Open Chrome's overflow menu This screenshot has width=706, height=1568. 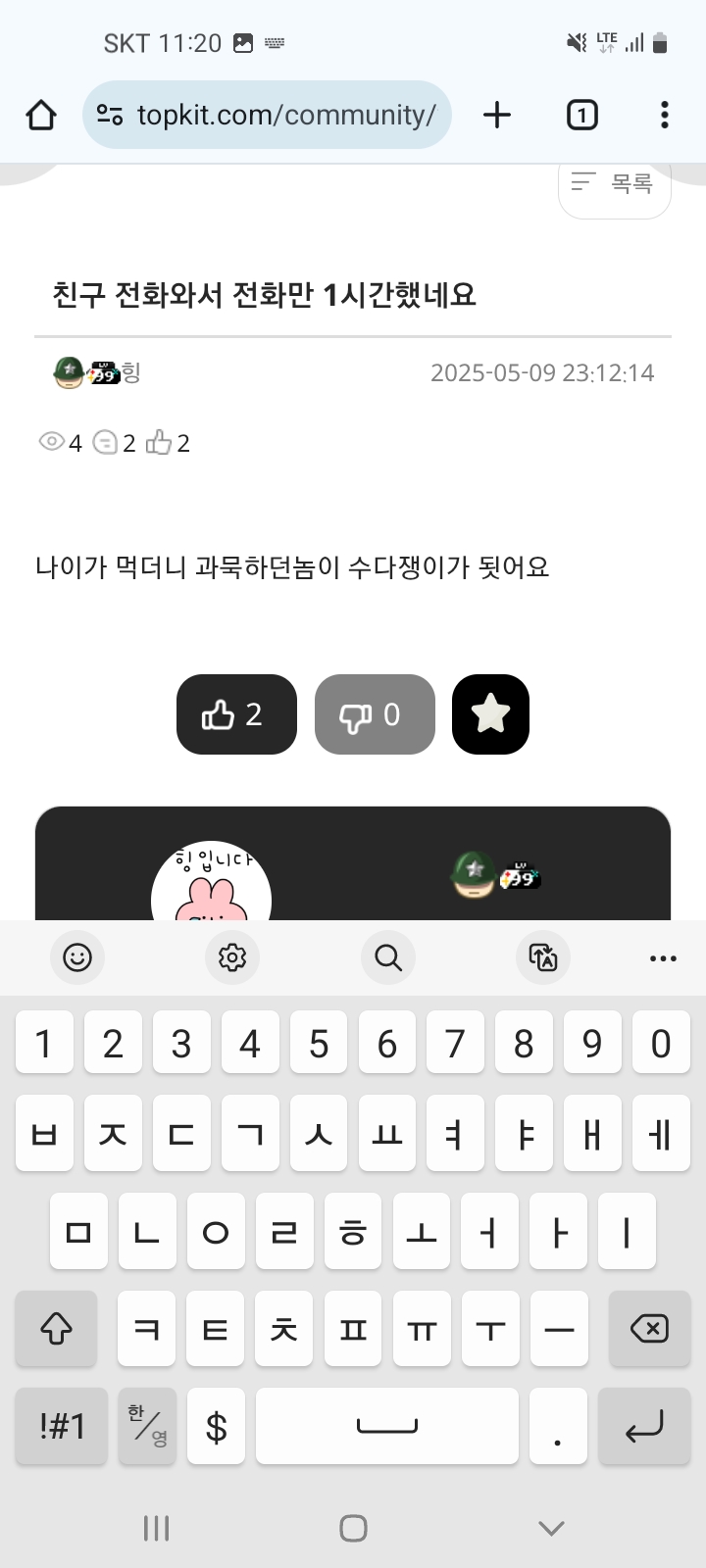[x=664, y=115]
